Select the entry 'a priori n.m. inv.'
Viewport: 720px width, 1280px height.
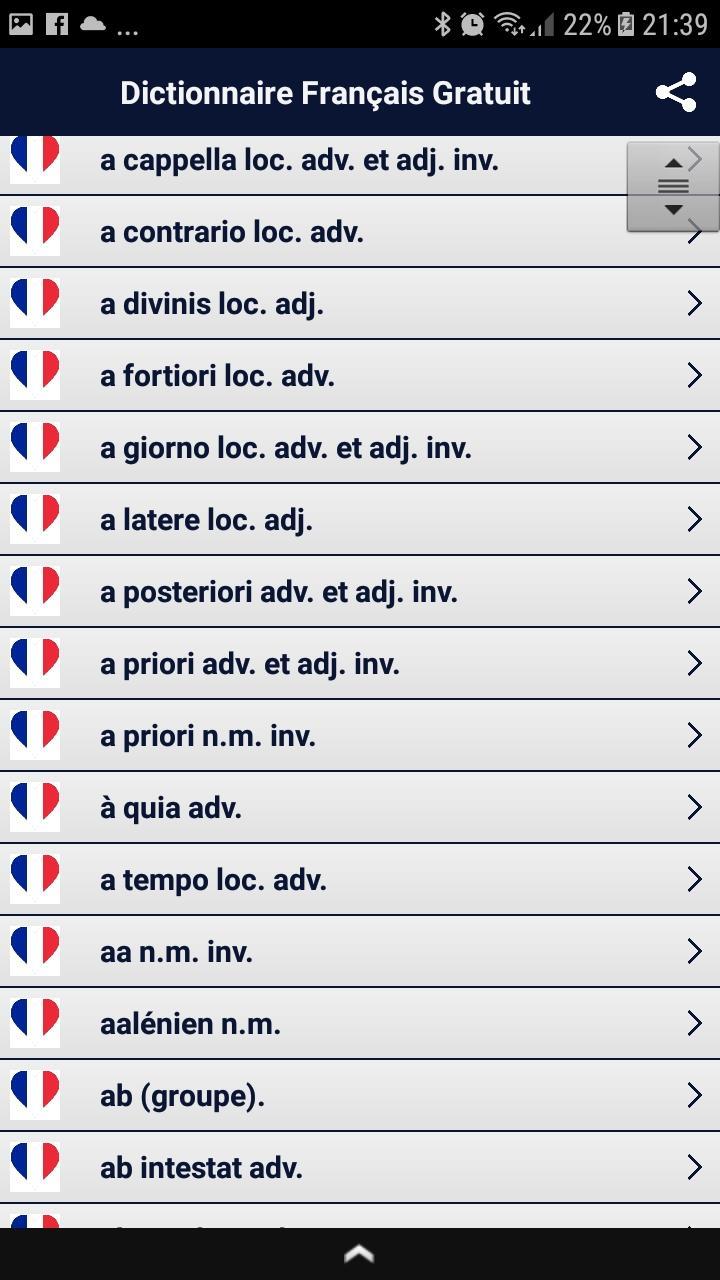[x=360, y=736]
